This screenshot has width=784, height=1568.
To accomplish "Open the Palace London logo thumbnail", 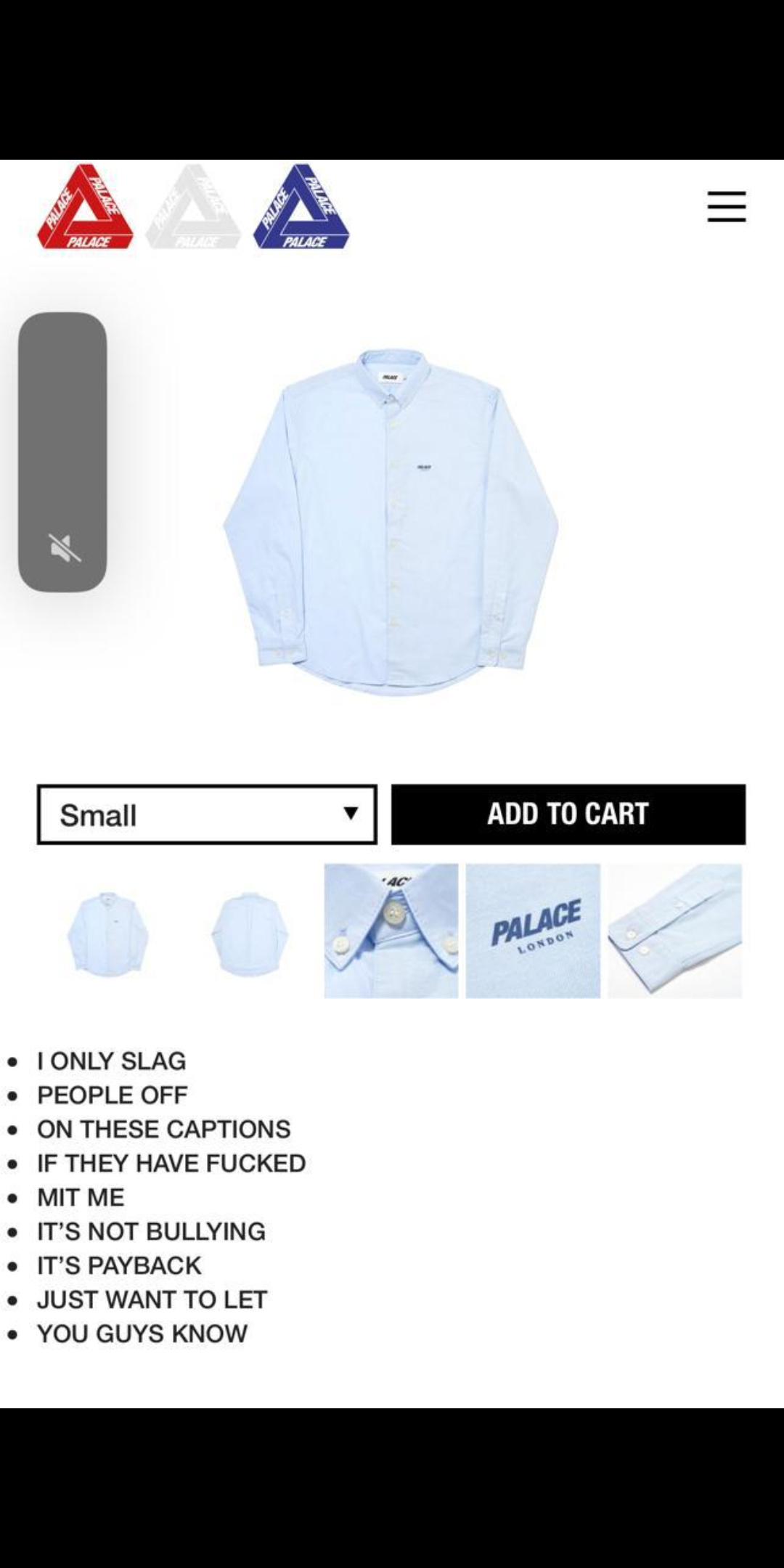I will tap(533, 931).
